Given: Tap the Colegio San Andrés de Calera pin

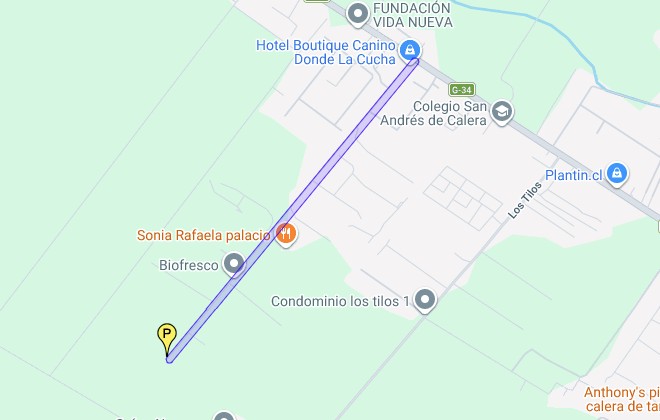Looking at the screenshot, I should click(502, 111).
